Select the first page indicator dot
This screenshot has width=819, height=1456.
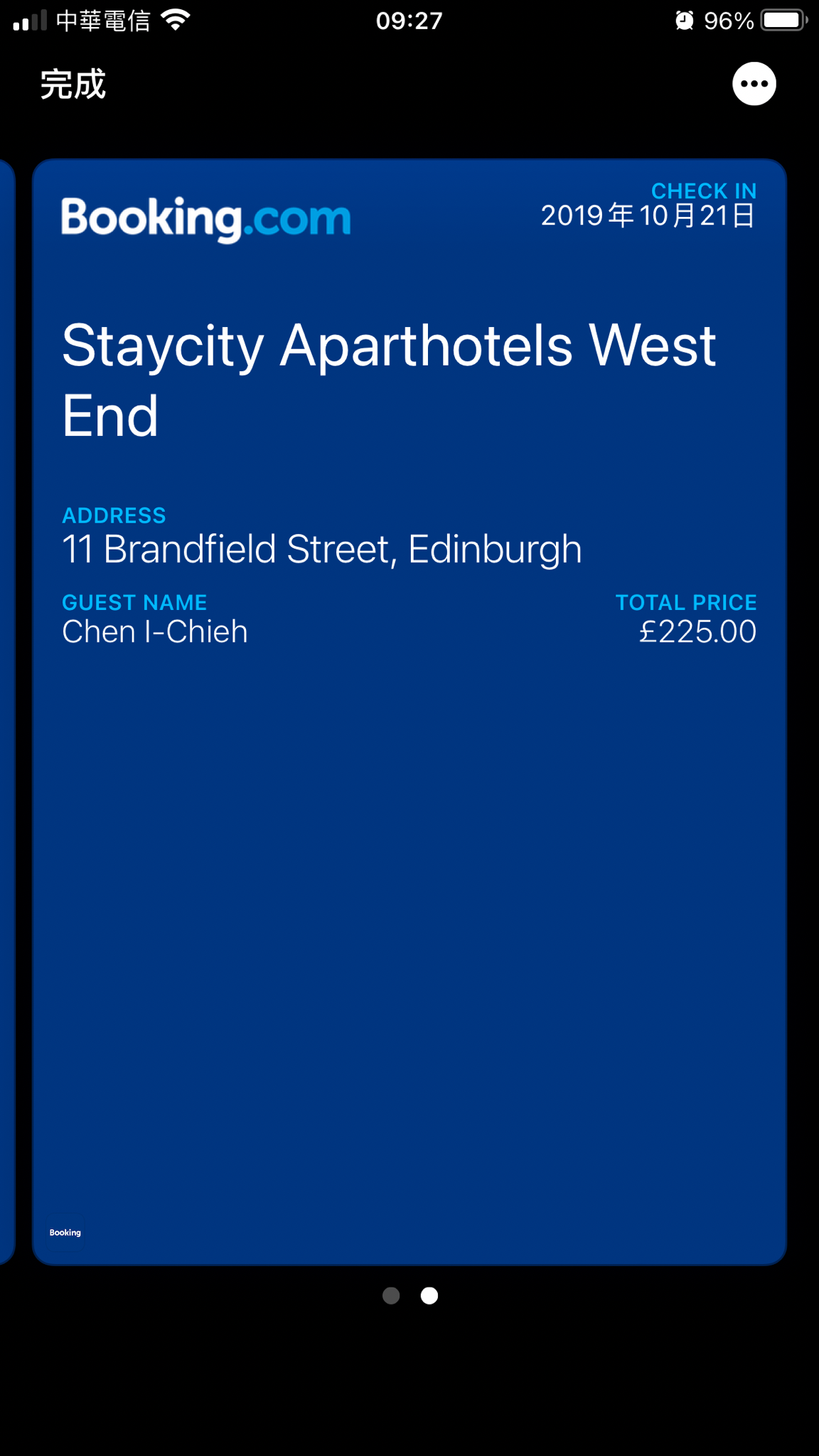point(391,1295)
